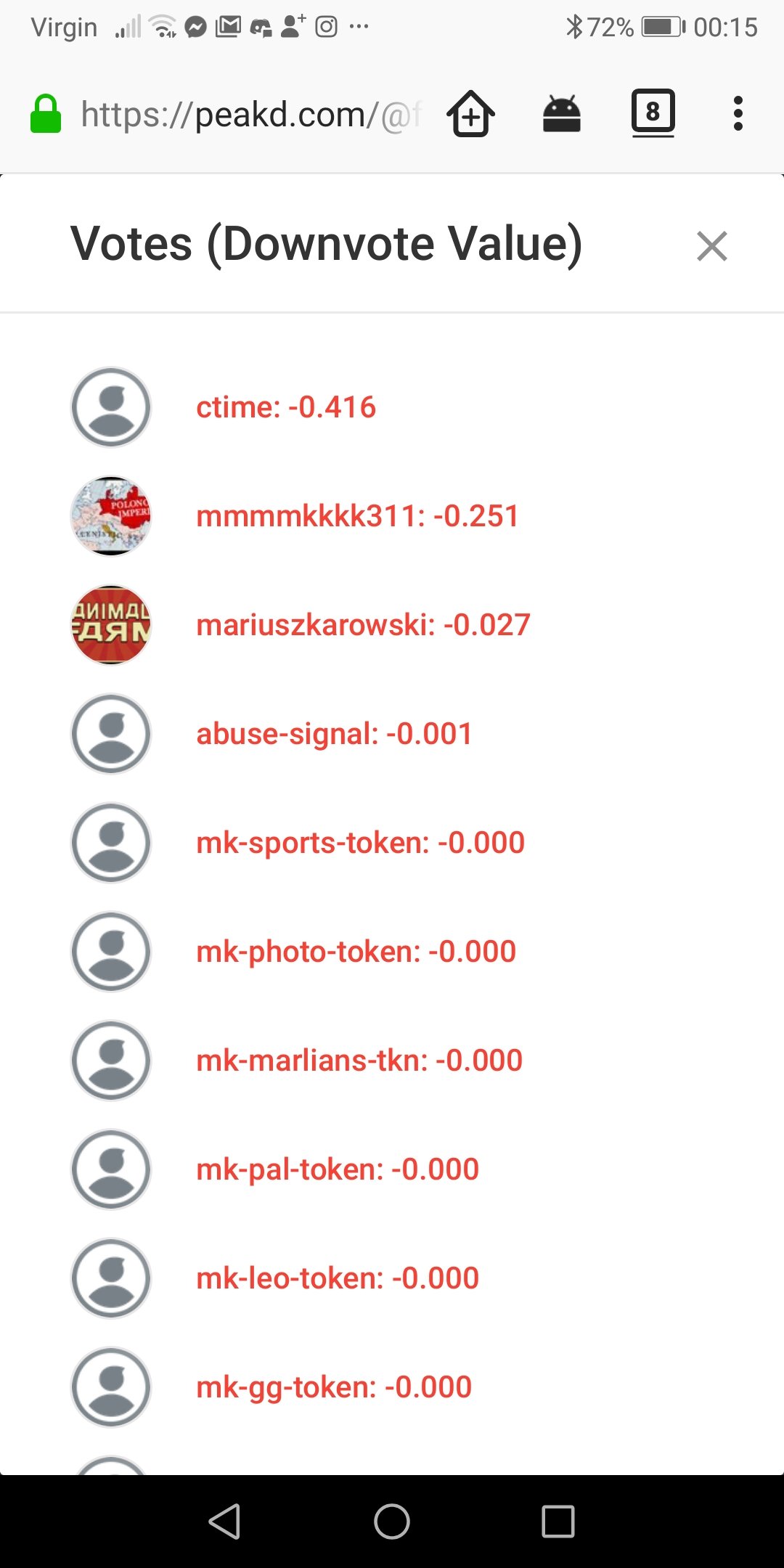Open the tab switcher showing 8 tabs
Image resolution: width=784 pixels, height=1568 pixels.
[653, 113]
